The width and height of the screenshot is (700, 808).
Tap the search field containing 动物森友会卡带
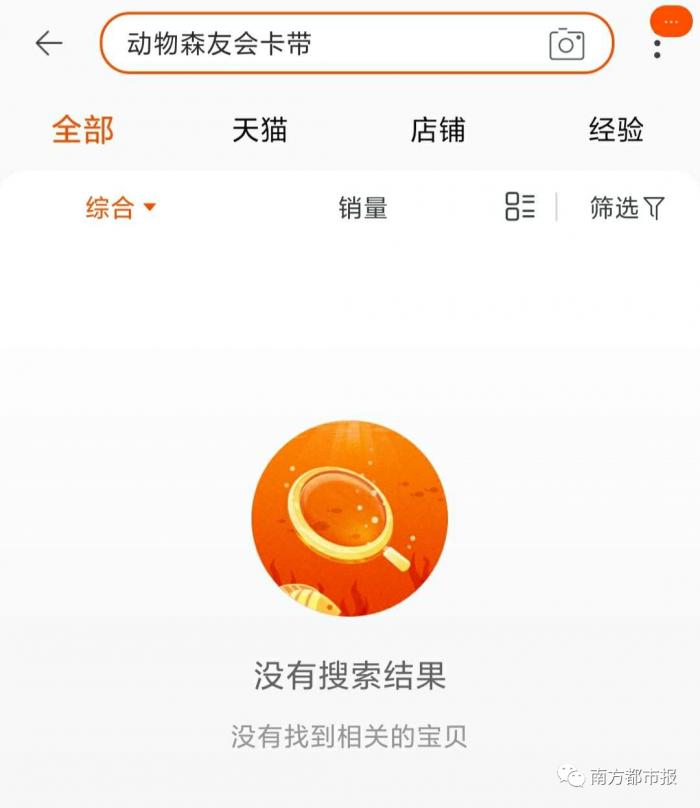320,44
